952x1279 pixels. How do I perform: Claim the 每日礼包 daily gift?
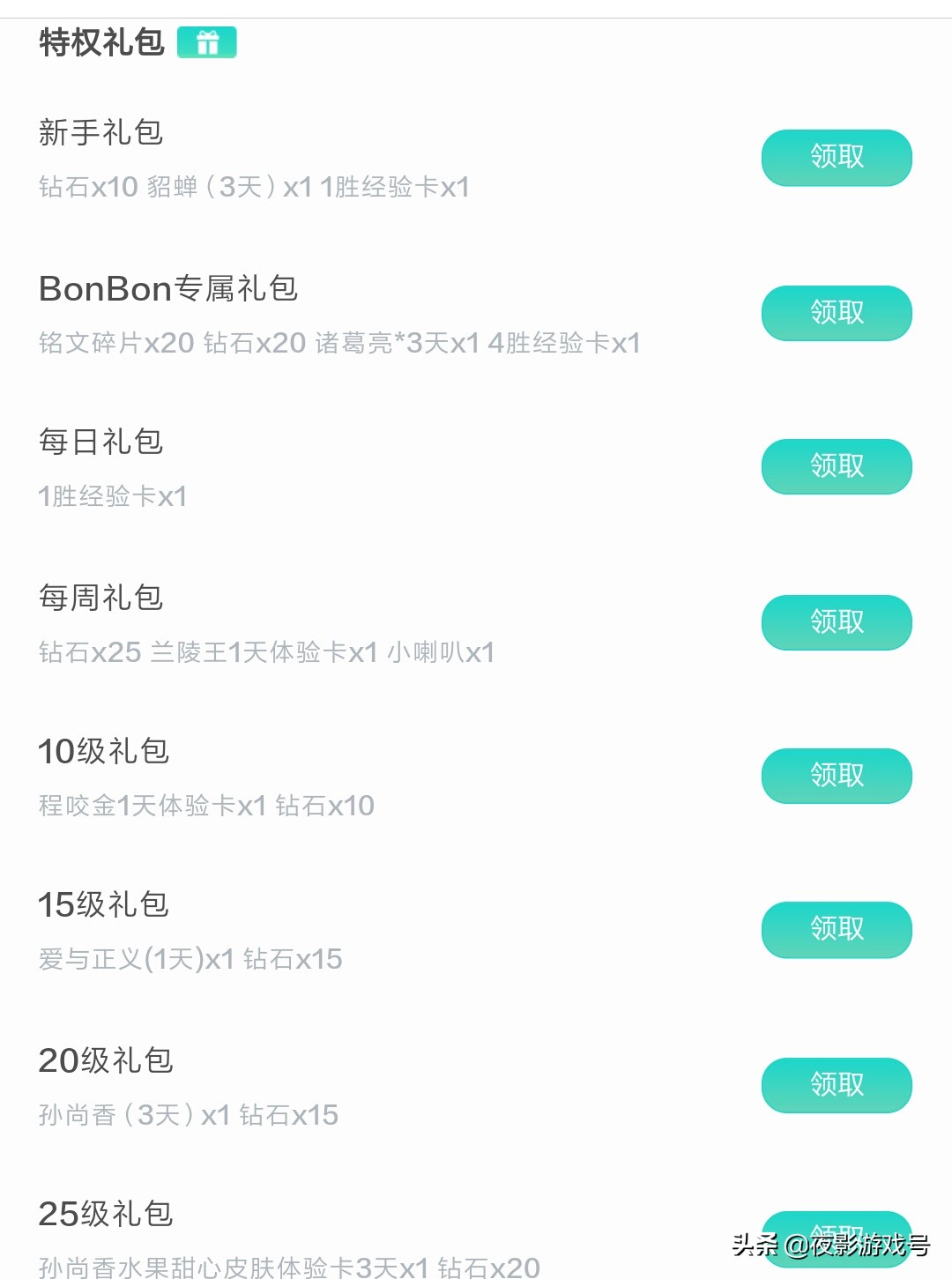pyautogui.click(x=836, y=466)
